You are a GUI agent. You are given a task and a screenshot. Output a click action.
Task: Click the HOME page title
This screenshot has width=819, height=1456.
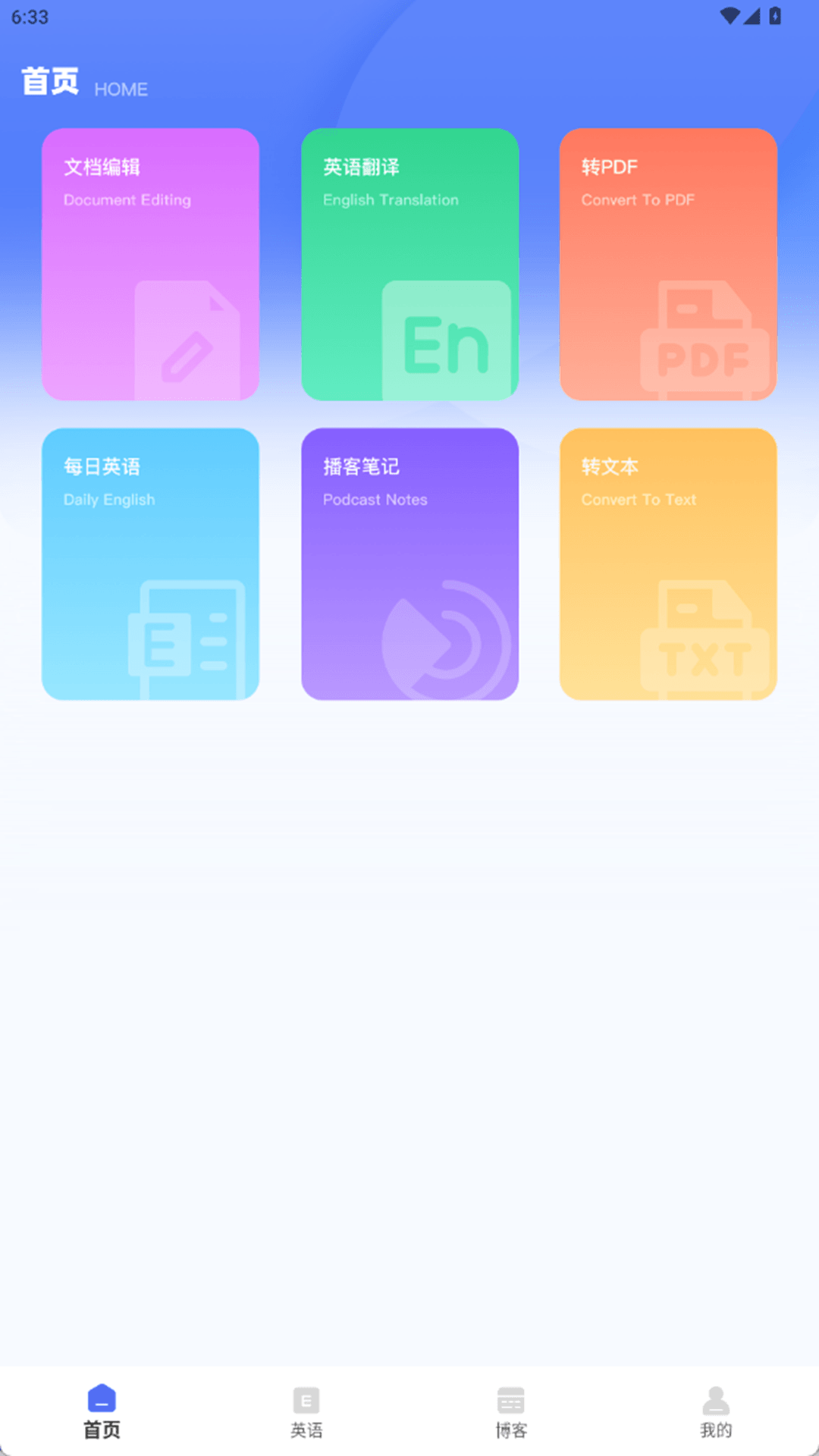point(121,89)
